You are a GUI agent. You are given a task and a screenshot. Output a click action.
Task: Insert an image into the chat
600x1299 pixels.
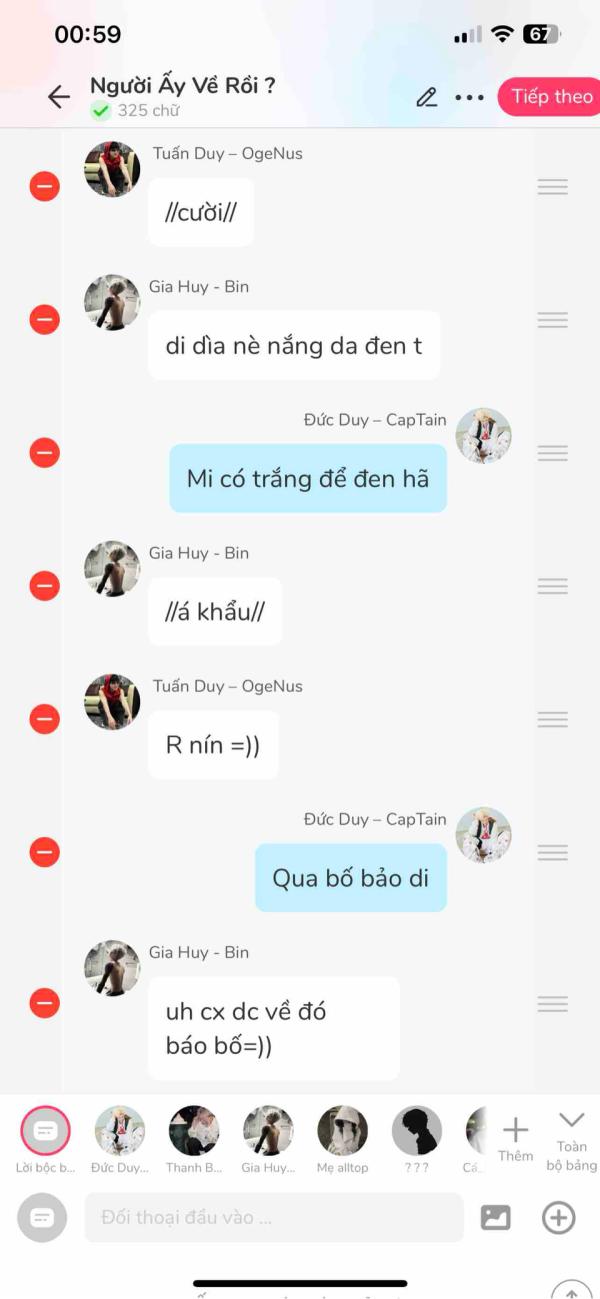click(496, 1217)
